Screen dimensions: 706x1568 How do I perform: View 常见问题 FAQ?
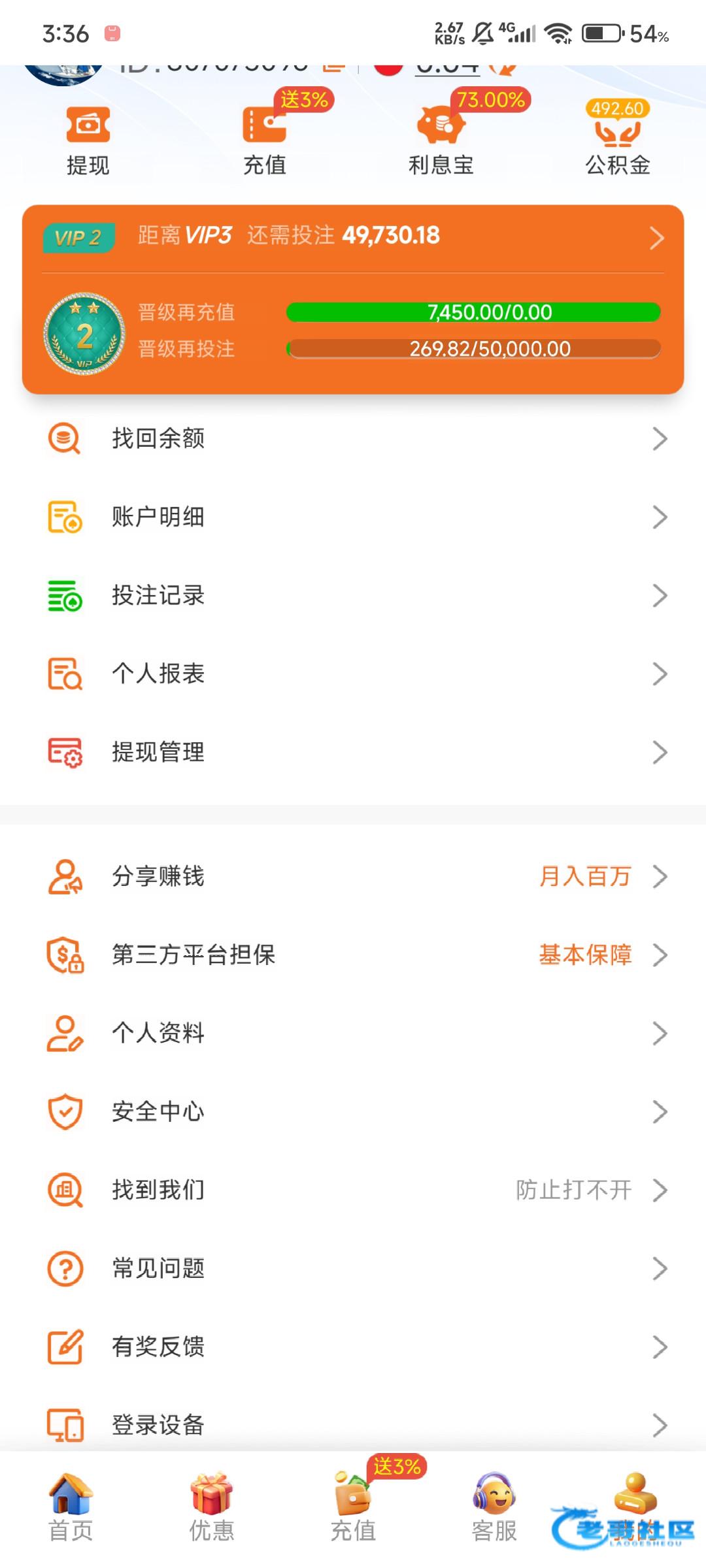(x=353, y=1268)
